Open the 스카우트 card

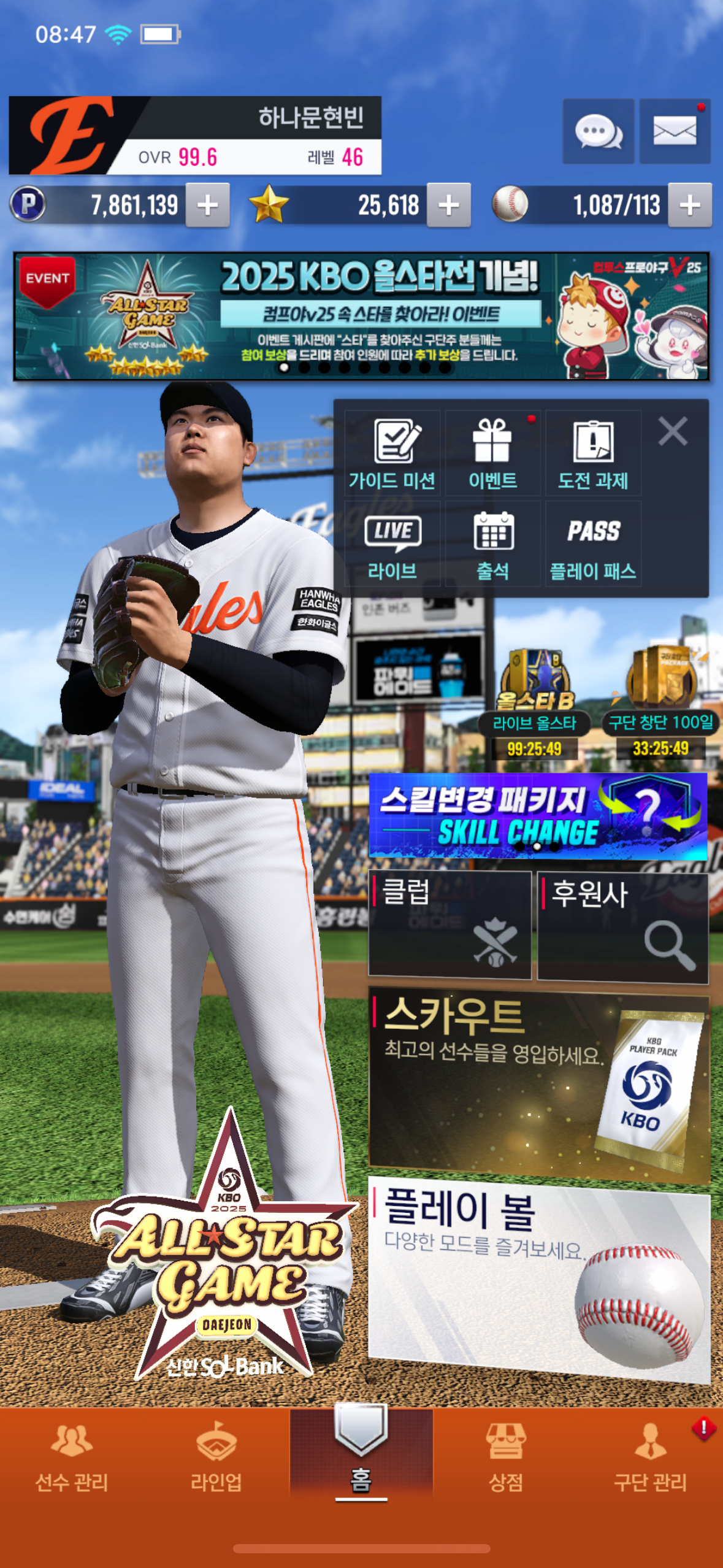click(539, 1083)
